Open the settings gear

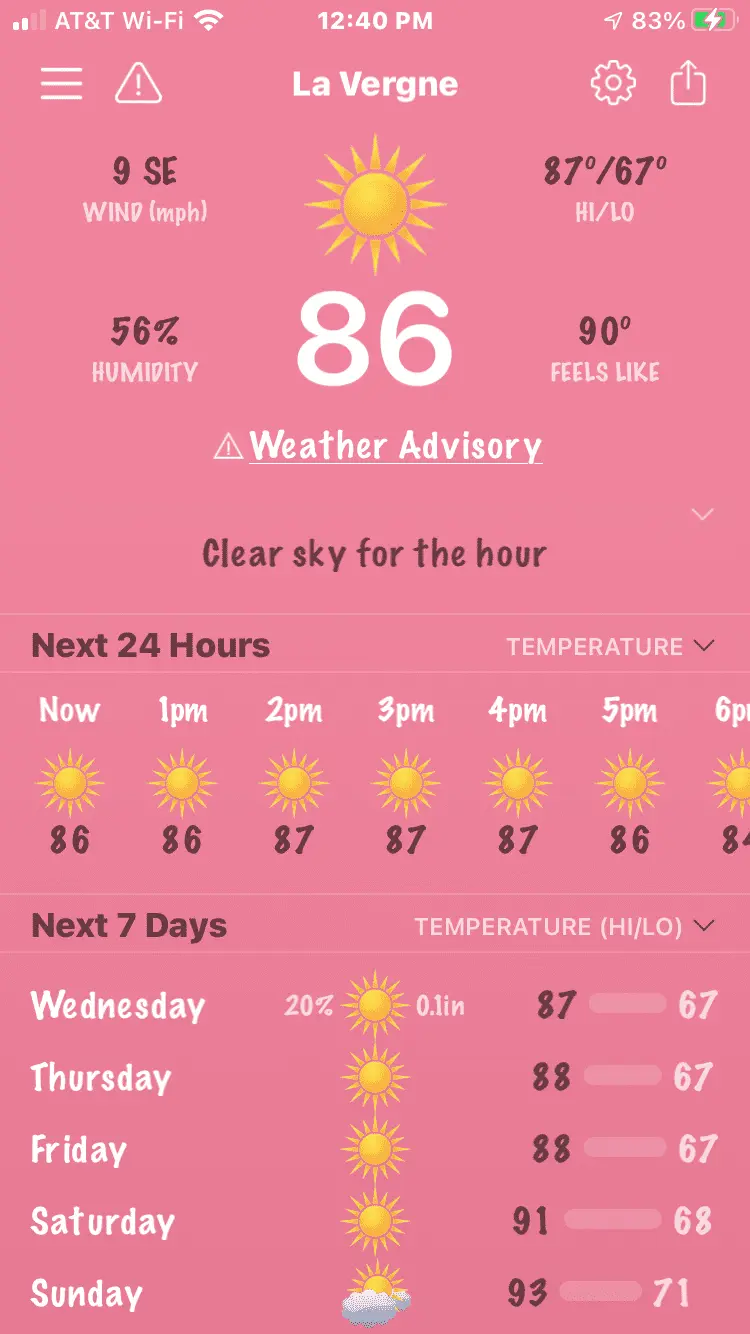coord(613,84)
